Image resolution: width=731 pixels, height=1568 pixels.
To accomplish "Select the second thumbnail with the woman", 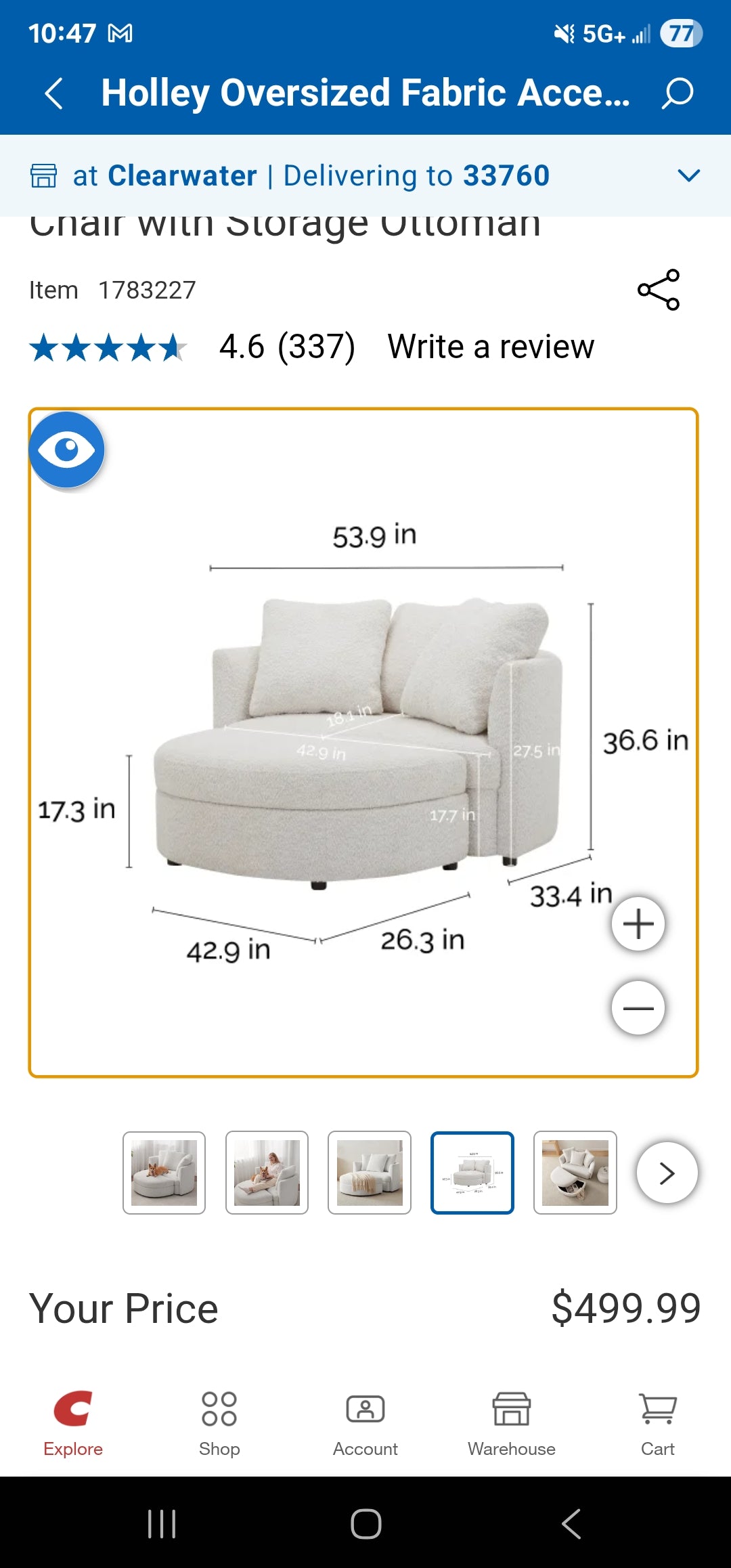I will coord(267,1173).
